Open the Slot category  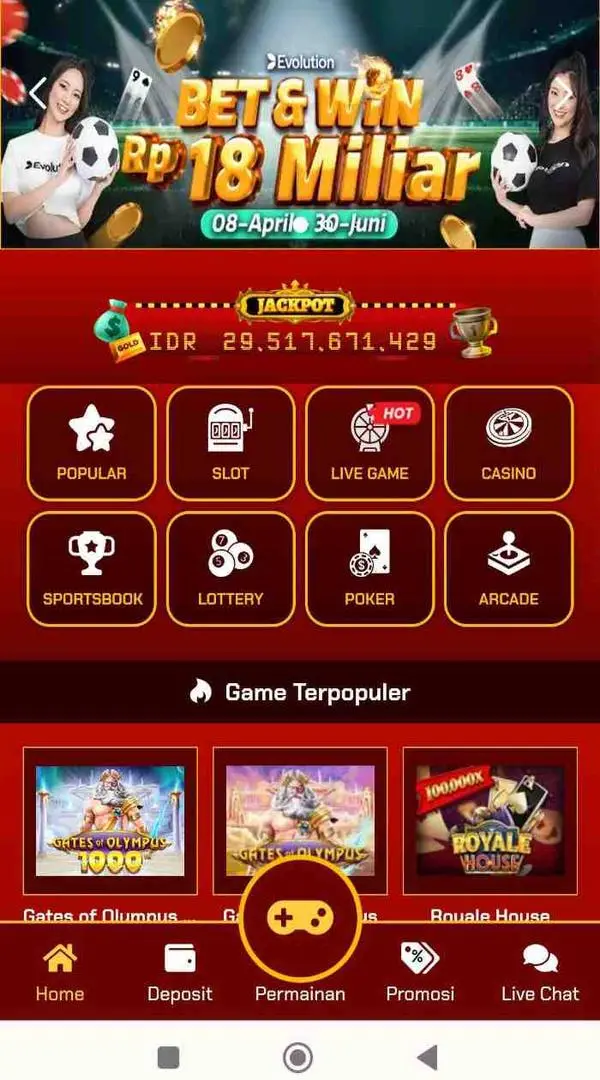[231, 443]
